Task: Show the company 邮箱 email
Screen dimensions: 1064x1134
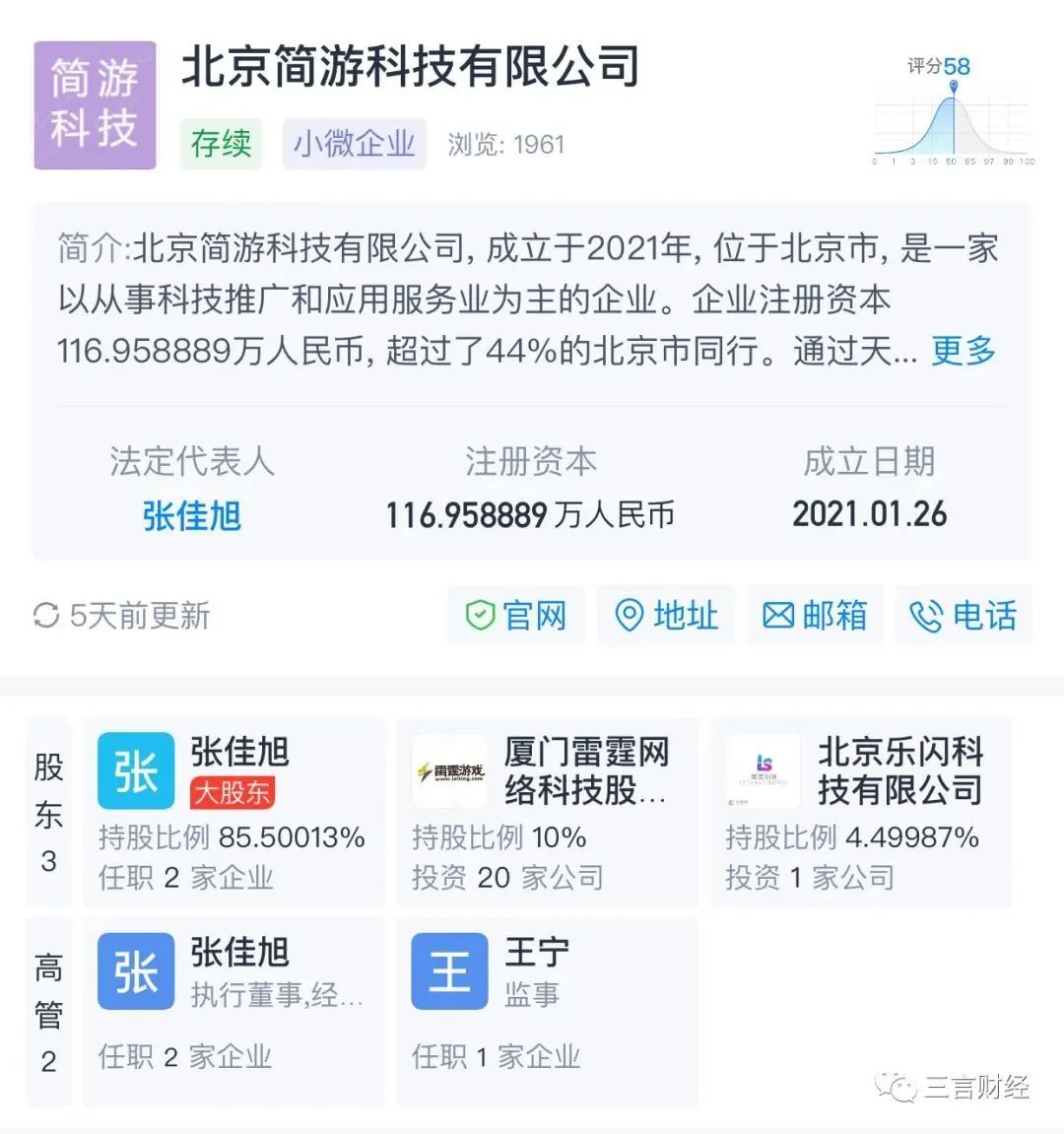Action: tap(815, 616)
